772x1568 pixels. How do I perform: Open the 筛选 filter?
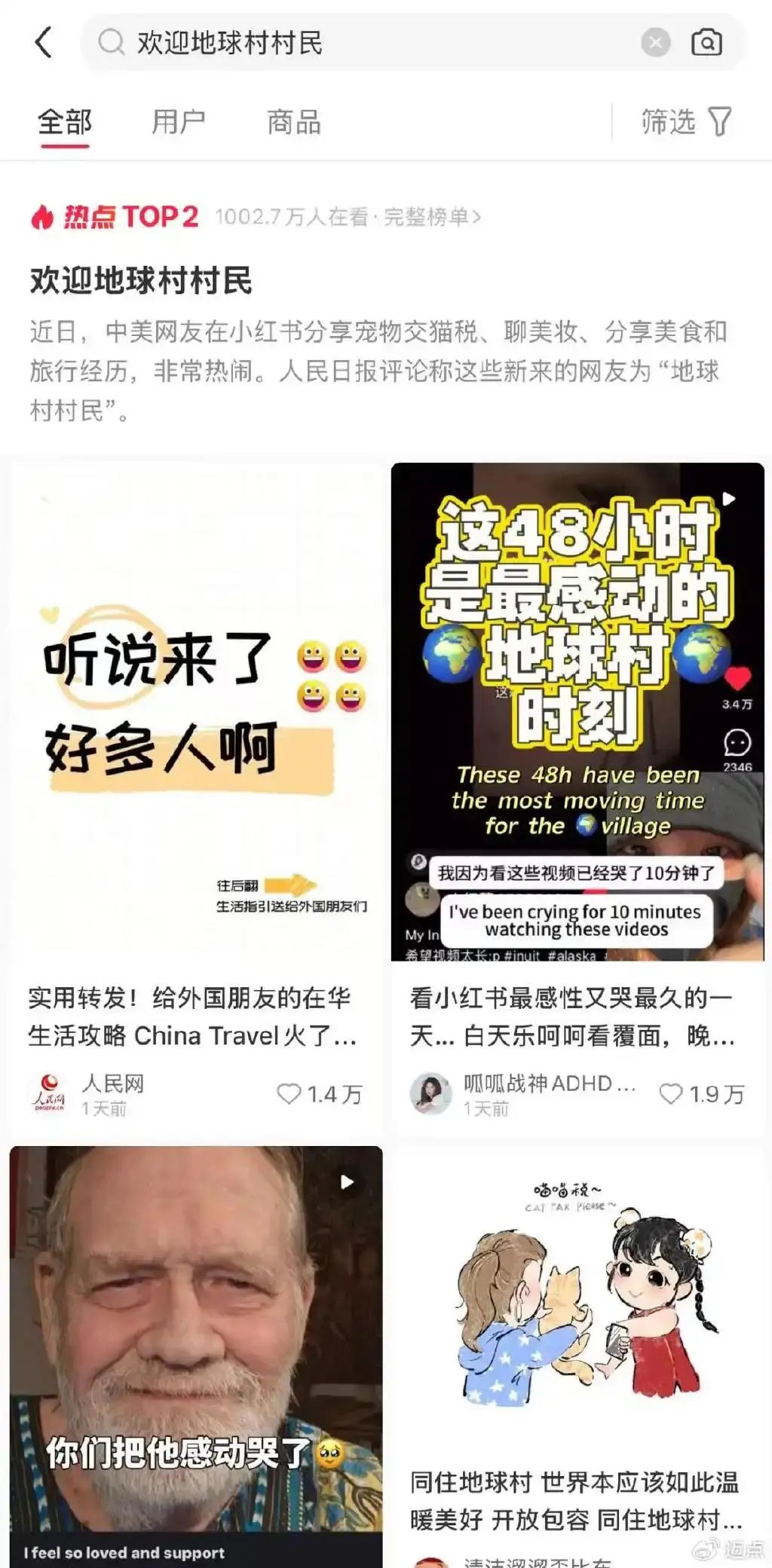685,122
